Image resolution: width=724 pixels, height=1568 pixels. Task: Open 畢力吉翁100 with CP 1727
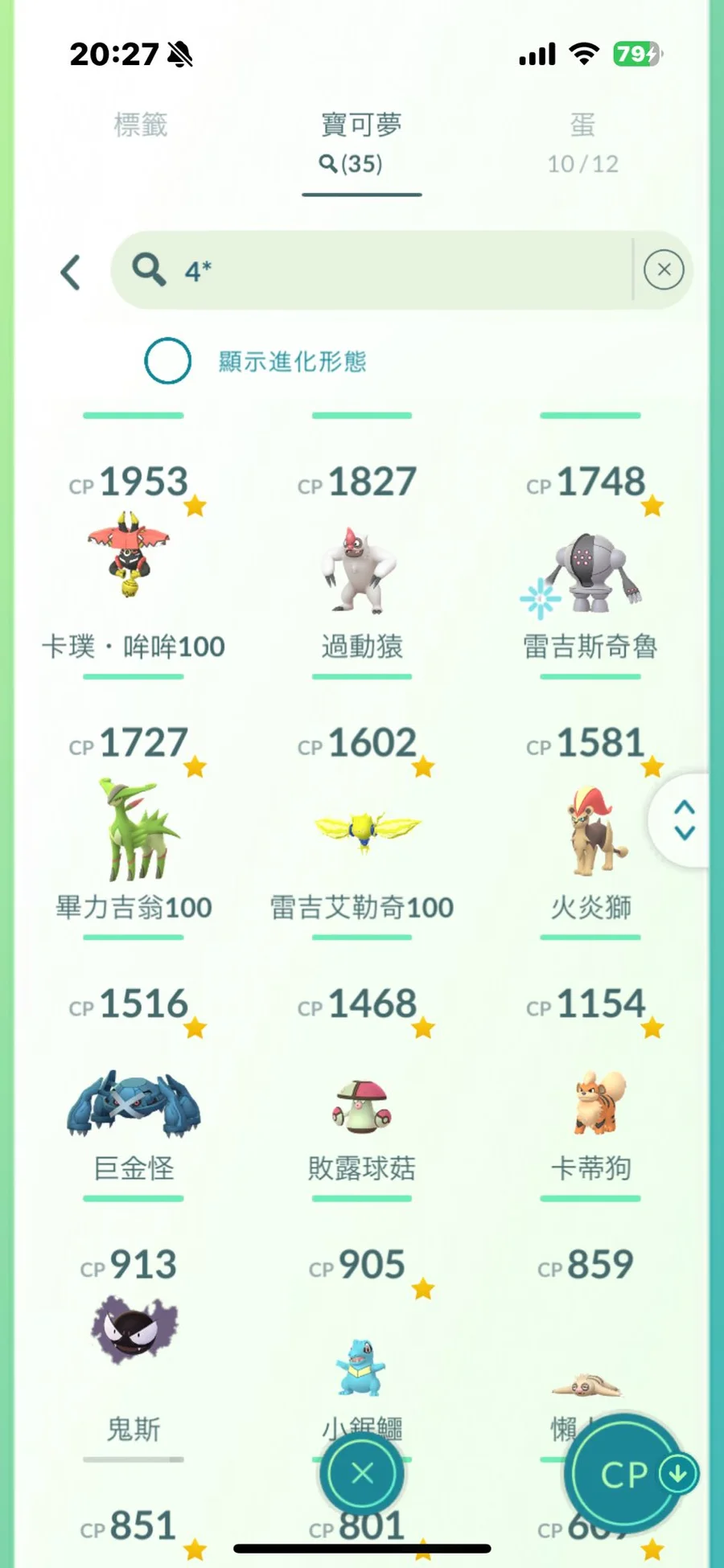tap(133, 828)
